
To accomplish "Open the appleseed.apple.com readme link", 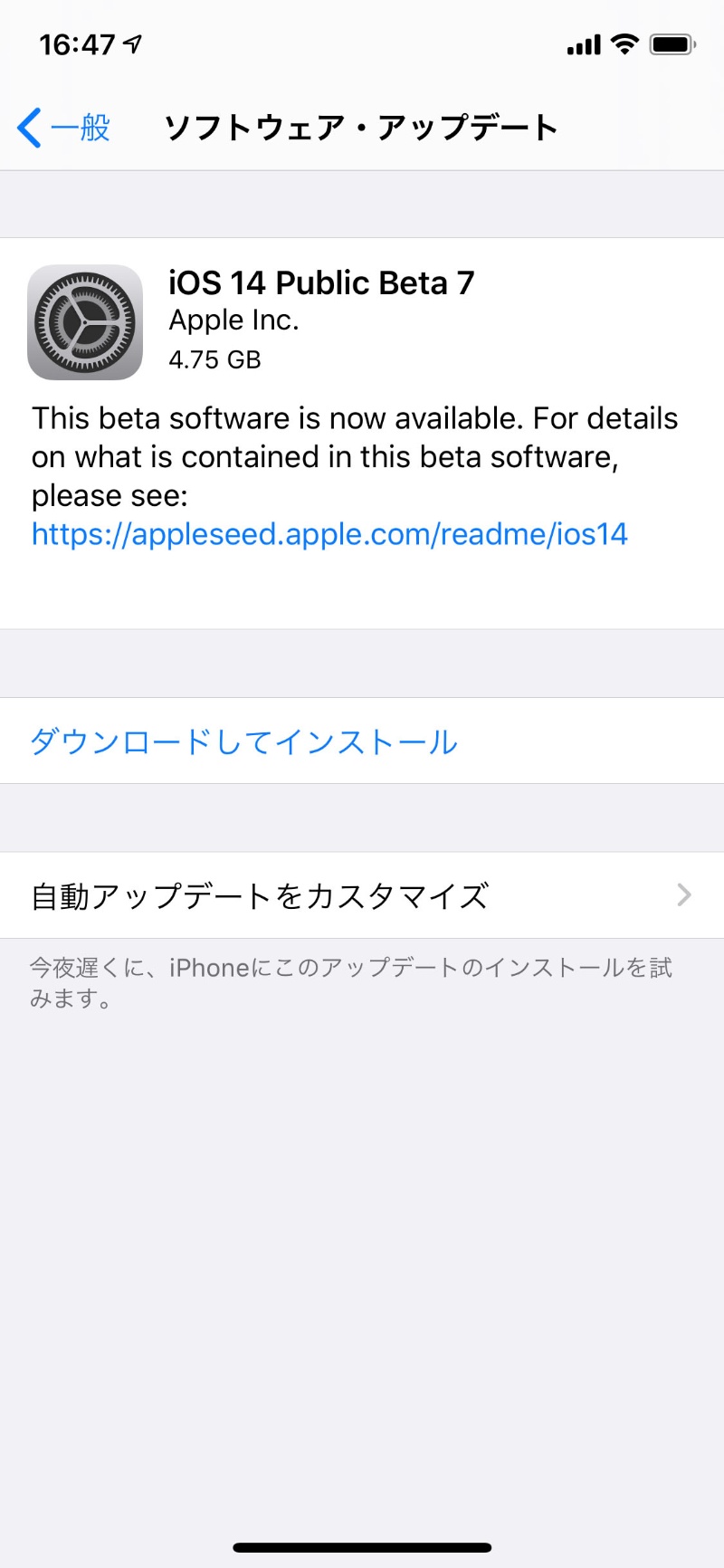I will tap(329, 534).
